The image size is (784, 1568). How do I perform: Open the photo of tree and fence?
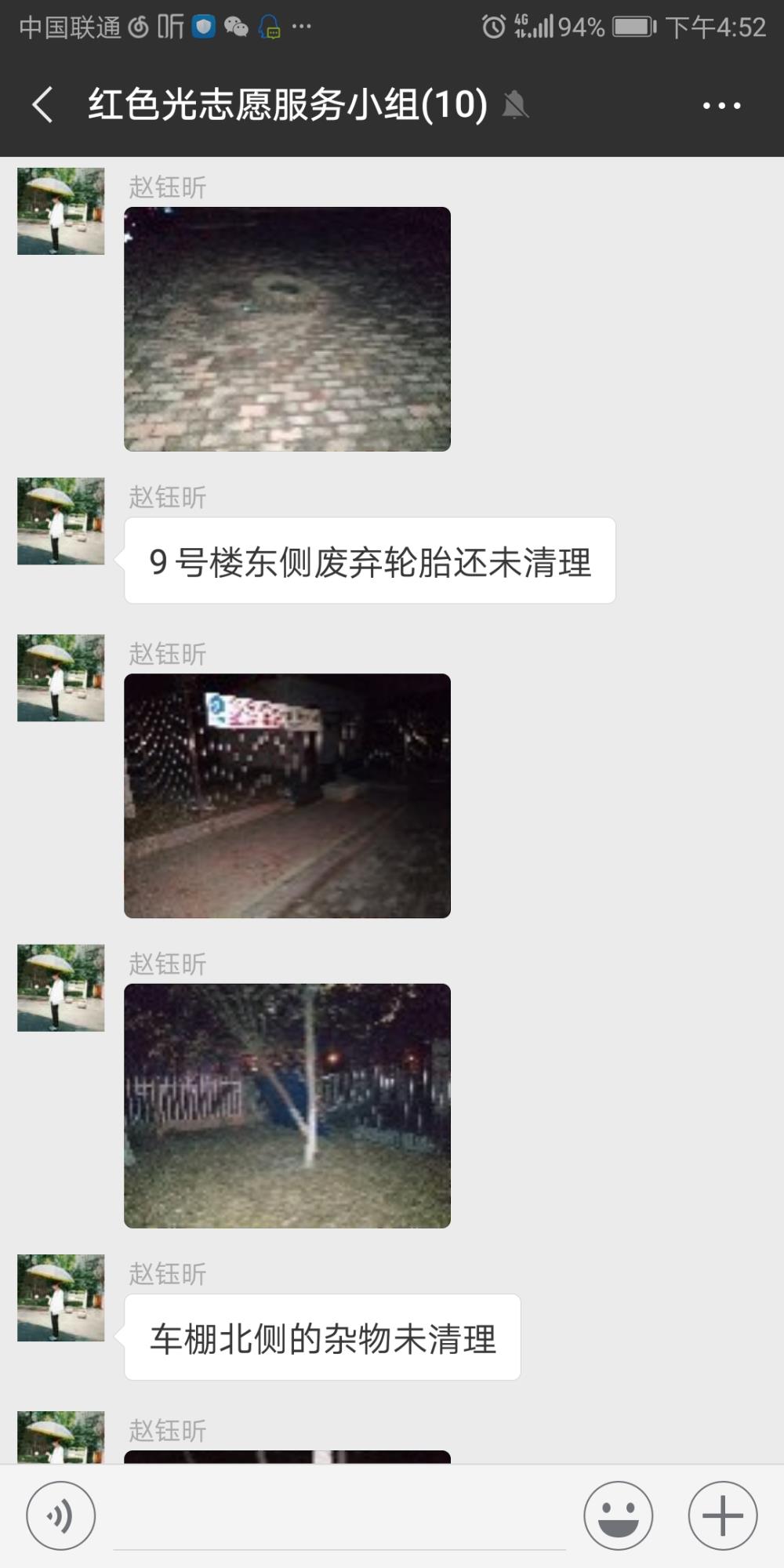(287, 1105)
